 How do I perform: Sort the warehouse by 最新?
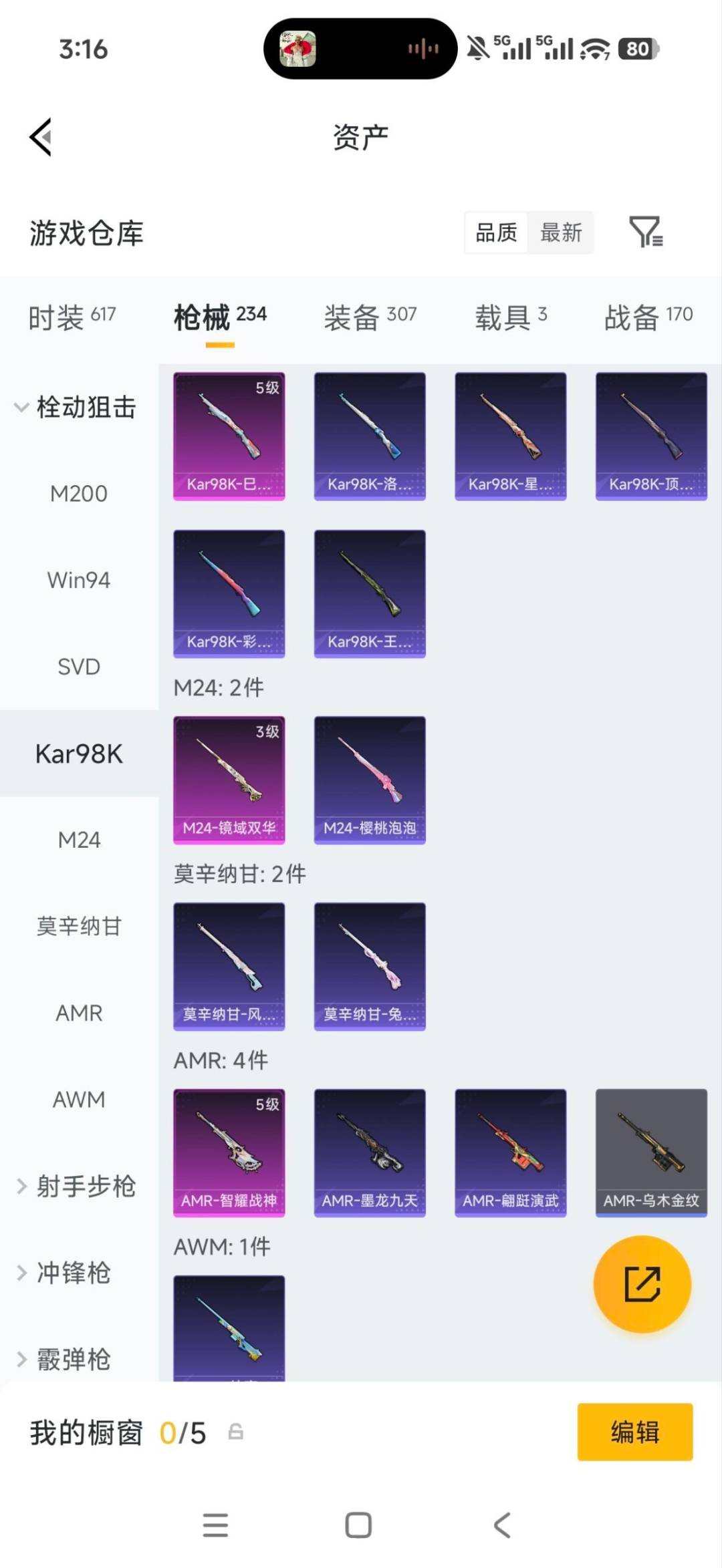561,232
